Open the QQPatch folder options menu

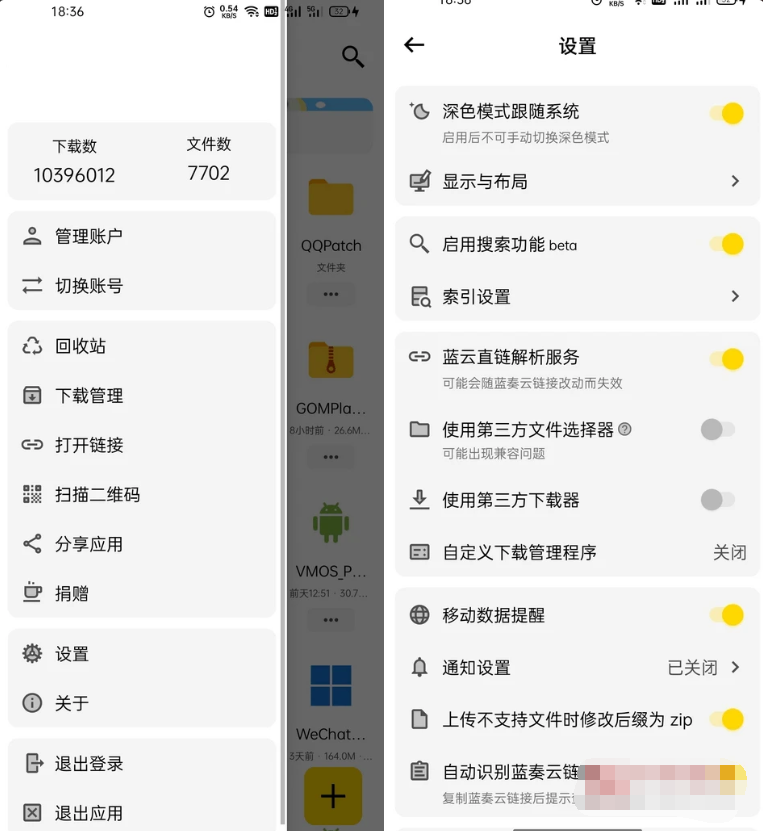(x=331, y=294)
